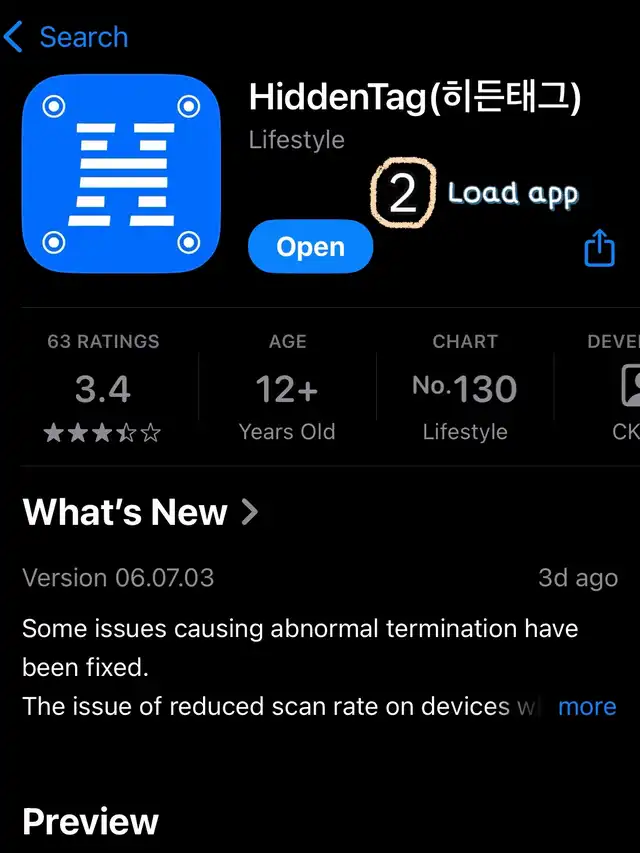
Task: Share the HiddenTag app page
Action: tap(598, 247)
